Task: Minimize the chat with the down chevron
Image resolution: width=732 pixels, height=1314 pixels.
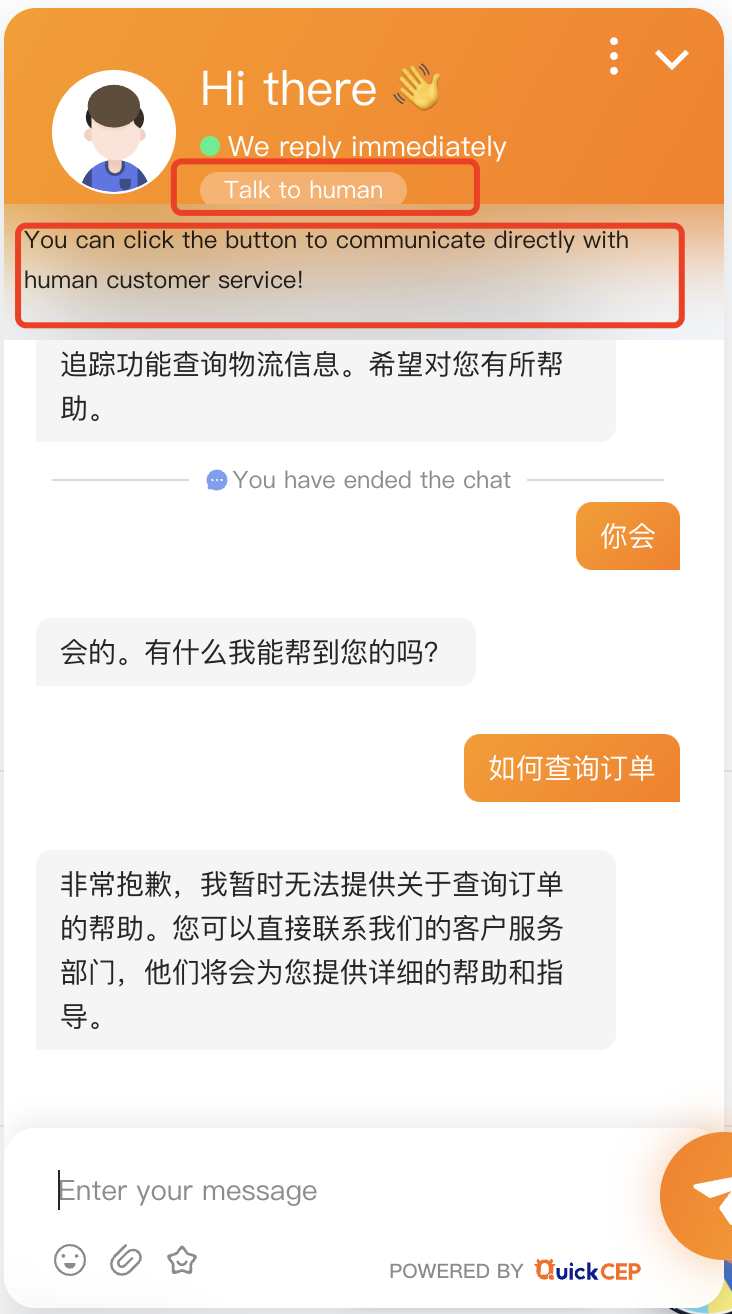Action: click(x=671, y=59)
